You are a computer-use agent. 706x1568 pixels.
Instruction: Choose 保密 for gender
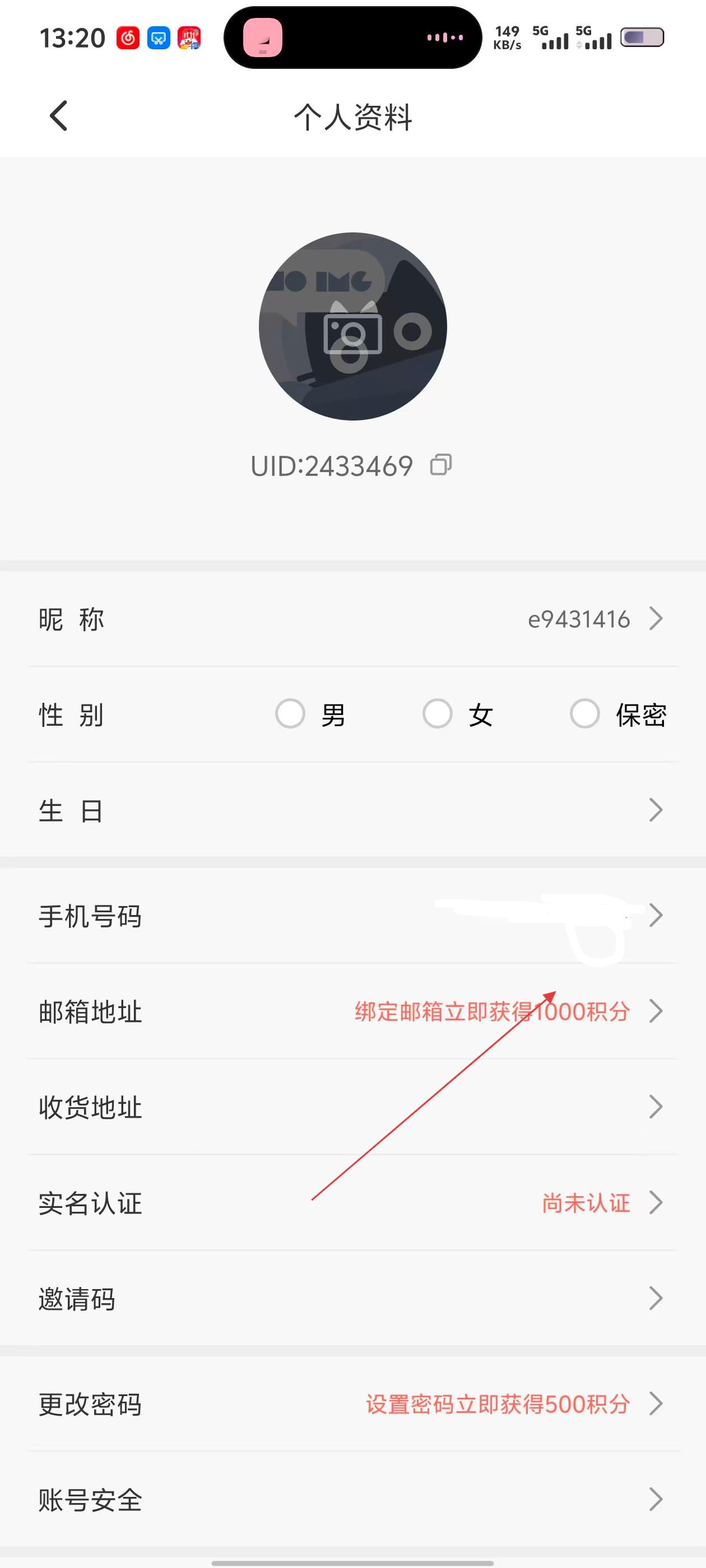point(586,714)
